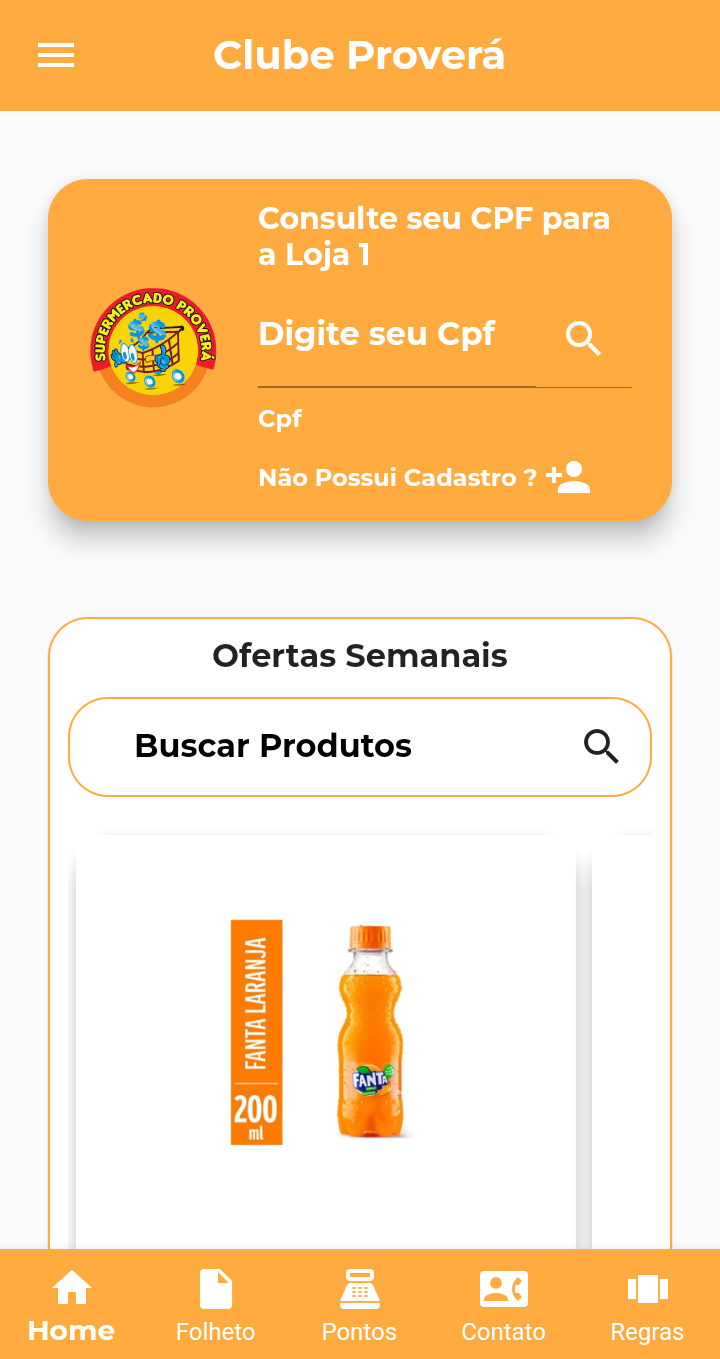
Task: Go to the Home tab
Action: click(x=72, y=1304)
